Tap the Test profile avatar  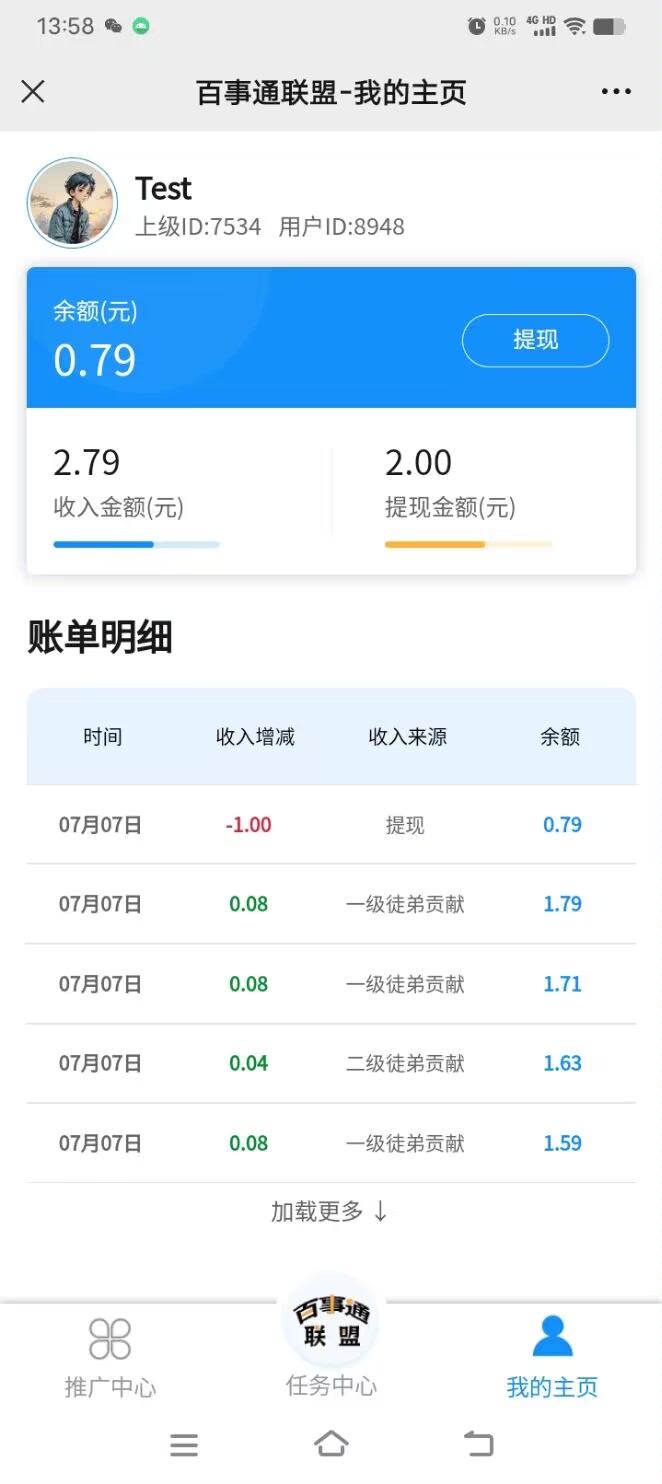(x=72, y=203)
